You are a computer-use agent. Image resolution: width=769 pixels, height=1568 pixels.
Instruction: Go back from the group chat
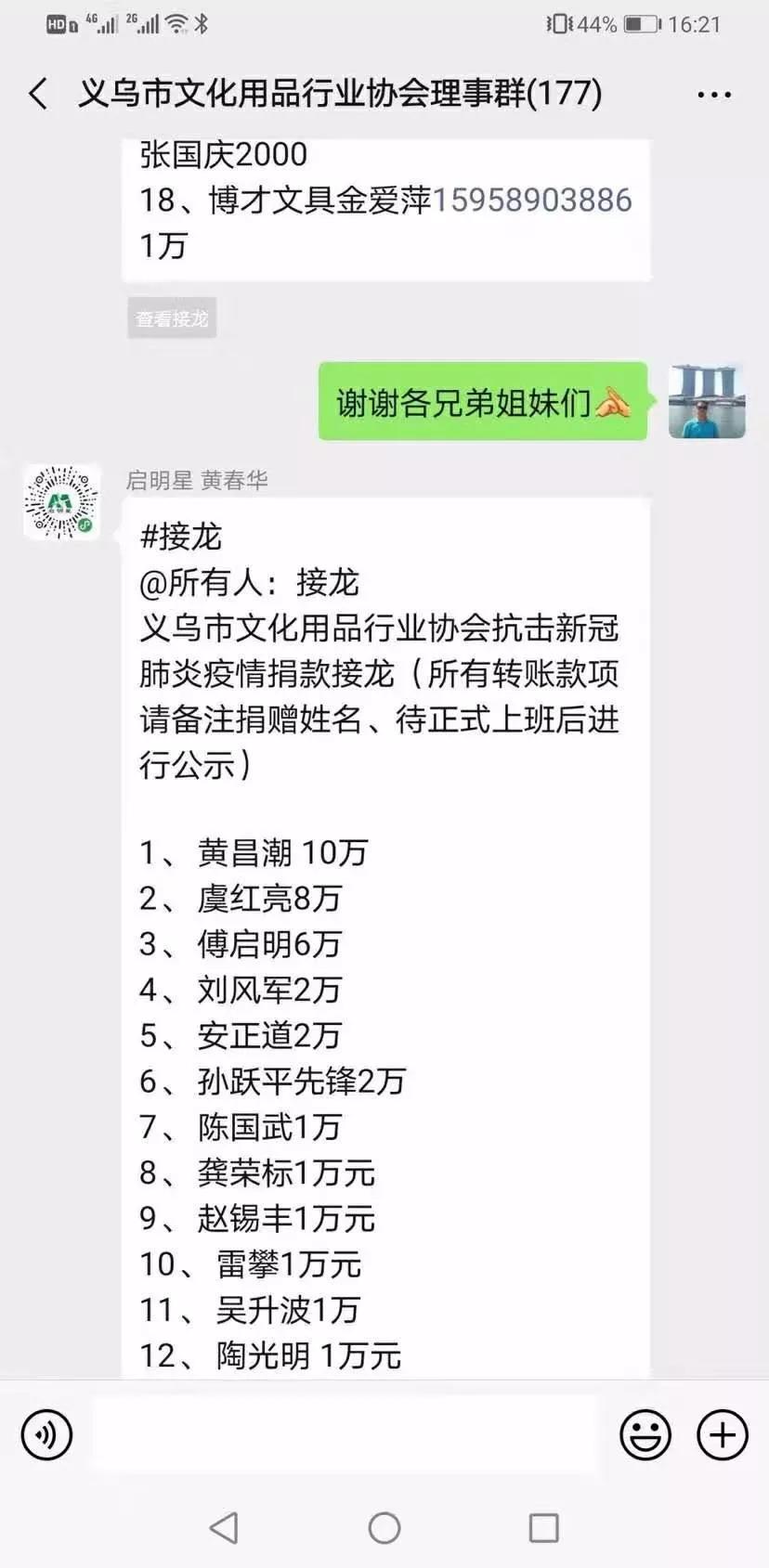pyautogui.click(x=38, y=94)
